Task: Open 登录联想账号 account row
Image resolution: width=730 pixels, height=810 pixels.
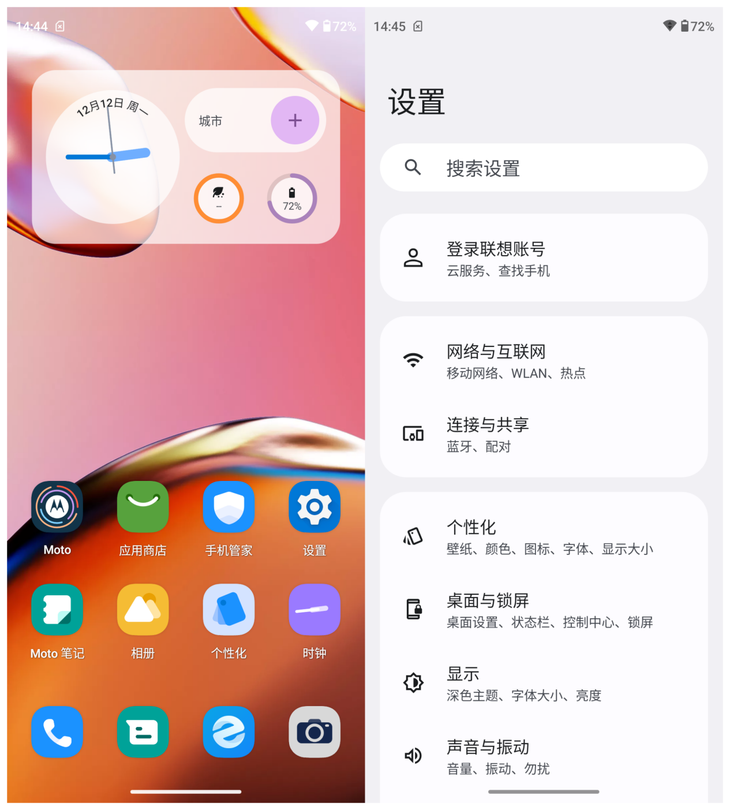Action: 543,258
